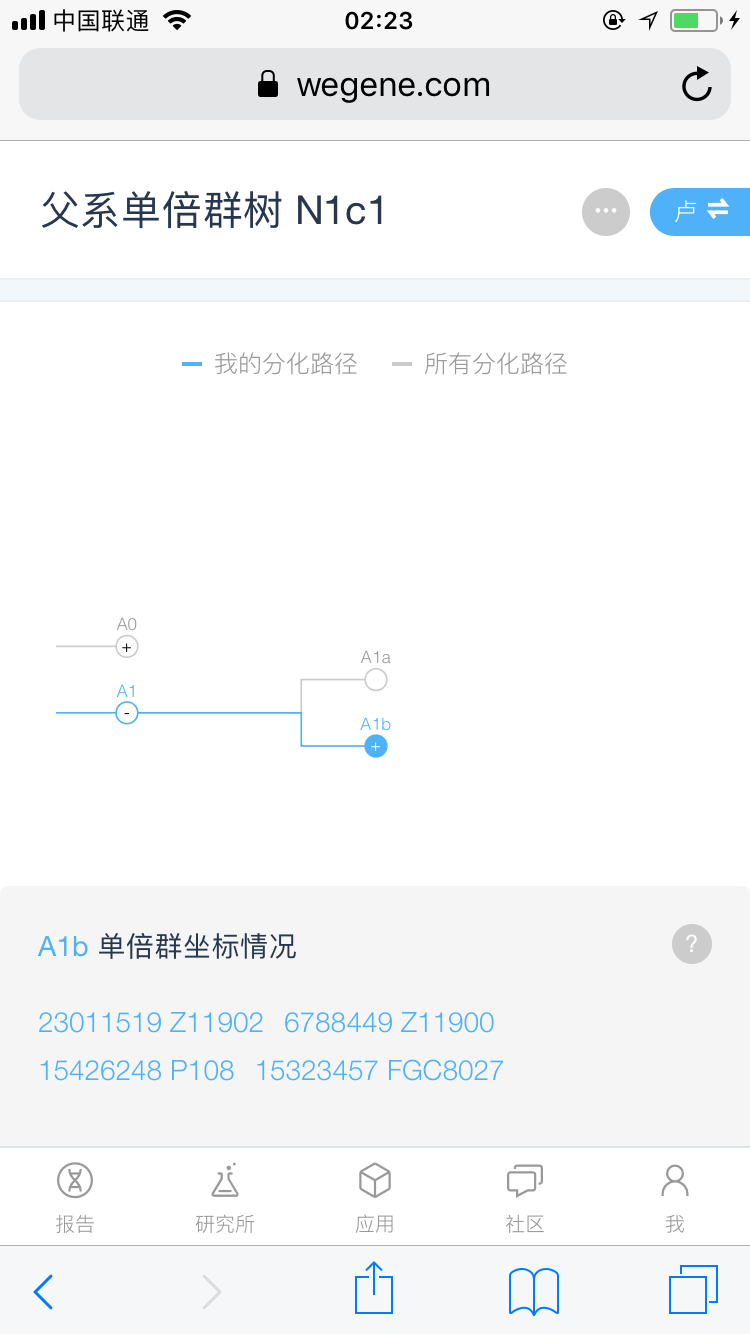Select the A1a haplogroup node

[x=375, y=680]
